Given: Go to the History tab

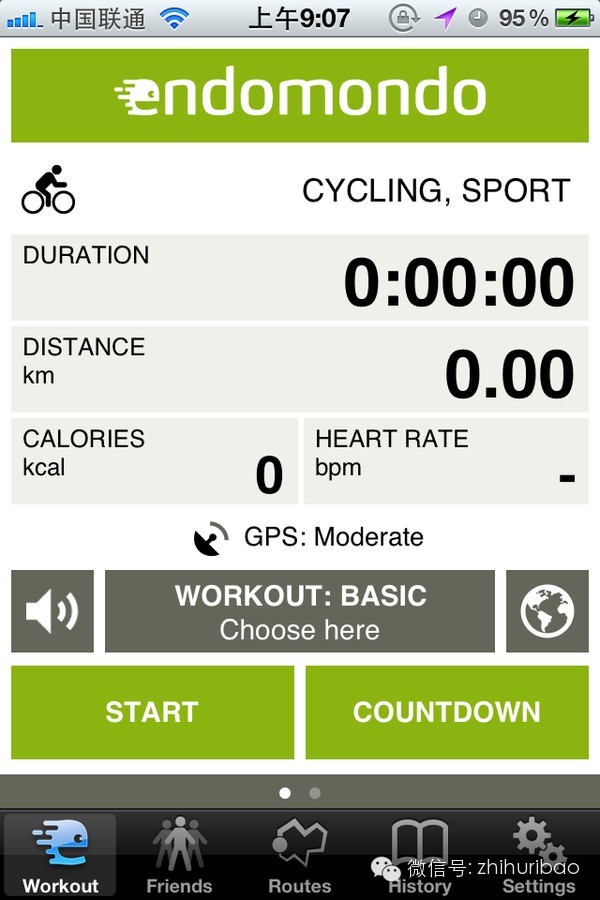Looking at the screenshot, I should click(x=420, y=856).
